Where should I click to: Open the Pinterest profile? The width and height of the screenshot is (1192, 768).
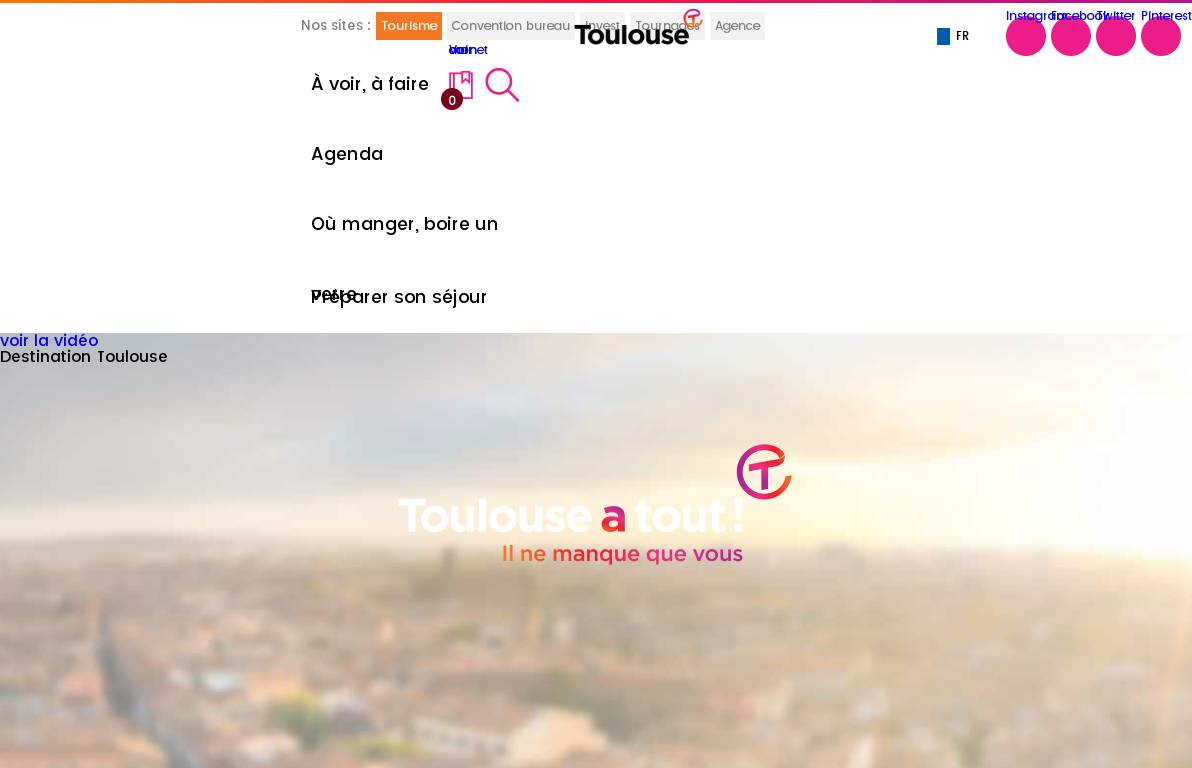(1160, 36)
